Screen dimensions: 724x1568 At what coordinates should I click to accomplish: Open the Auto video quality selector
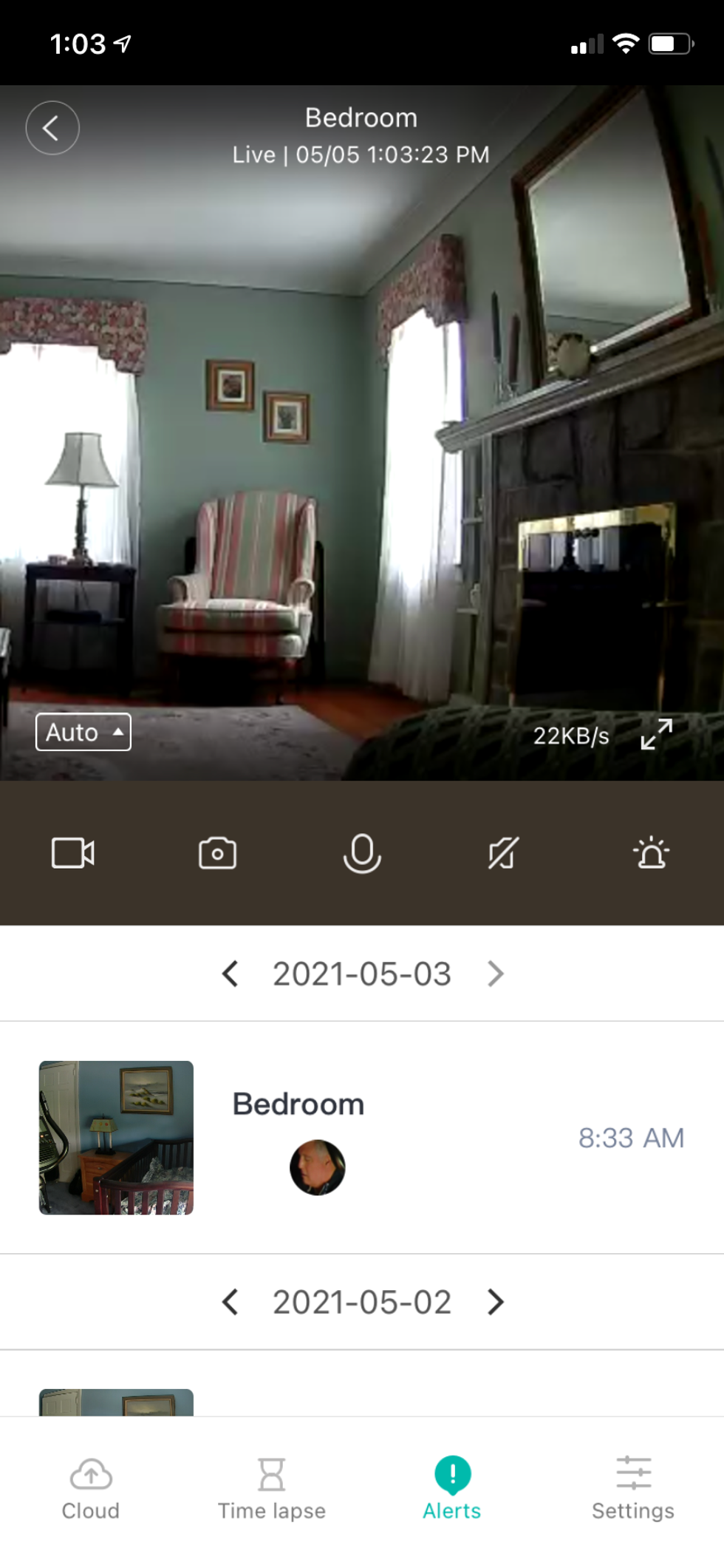pos(83,732)
